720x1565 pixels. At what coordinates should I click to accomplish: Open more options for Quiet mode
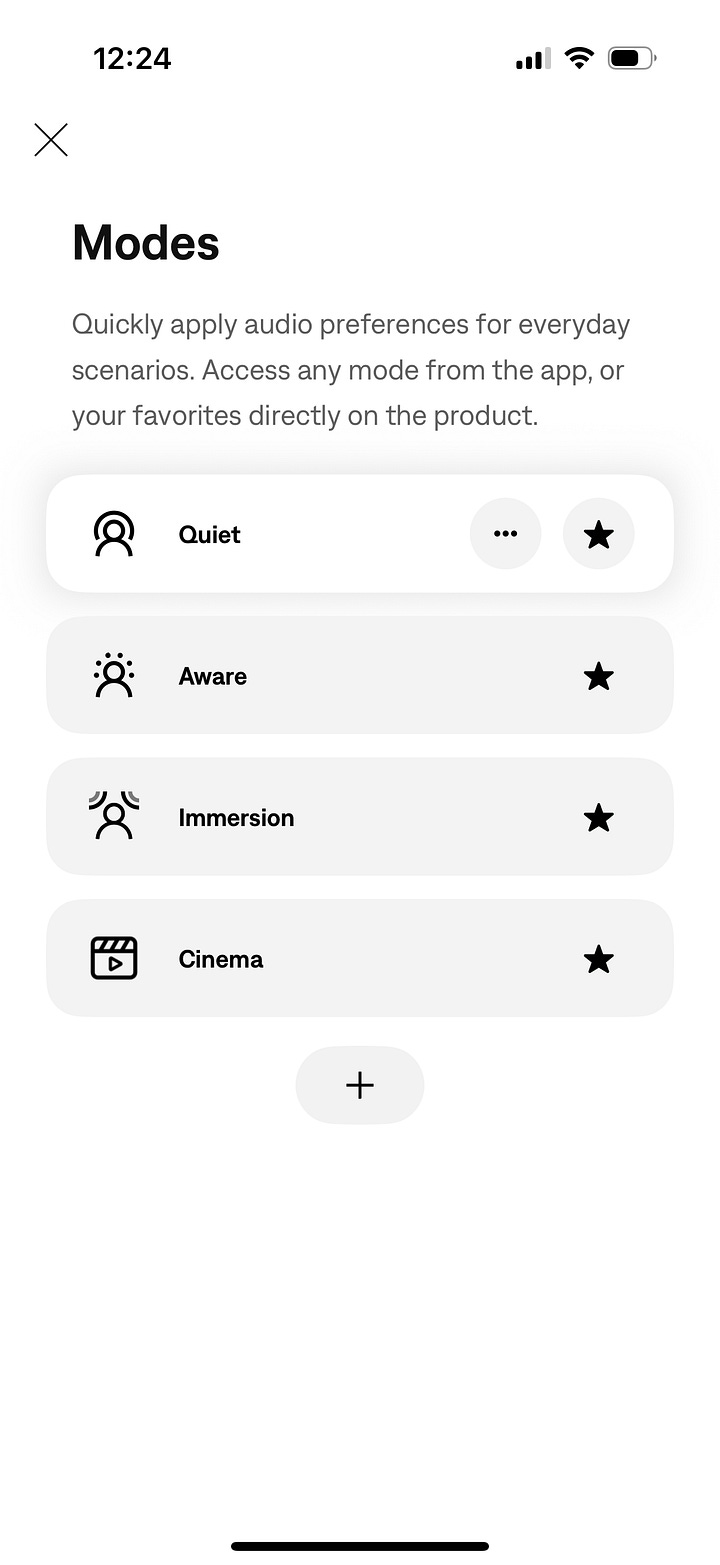click(505, 534)
